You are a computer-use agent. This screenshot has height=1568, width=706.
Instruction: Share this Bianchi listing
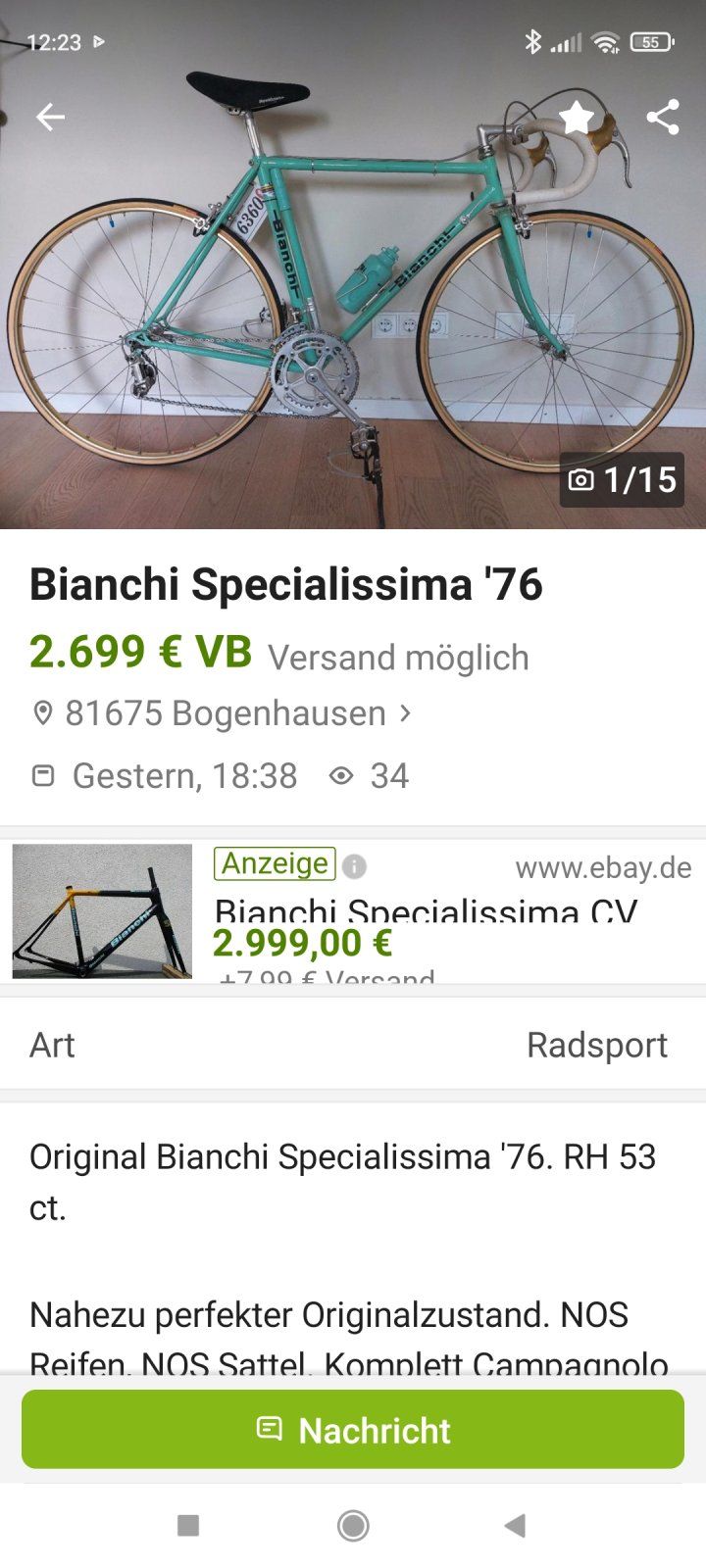663,118
